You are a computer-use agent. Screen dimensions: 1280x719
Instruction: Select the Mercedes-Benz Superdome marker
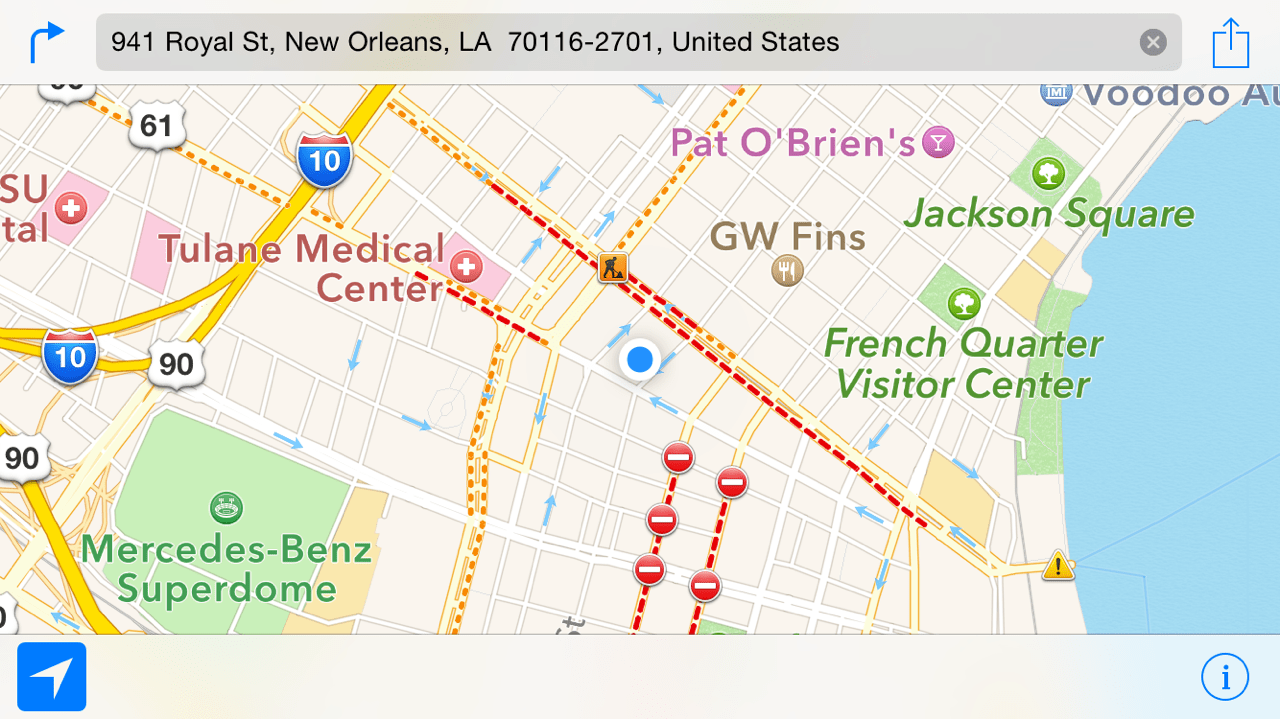(226, 508)
